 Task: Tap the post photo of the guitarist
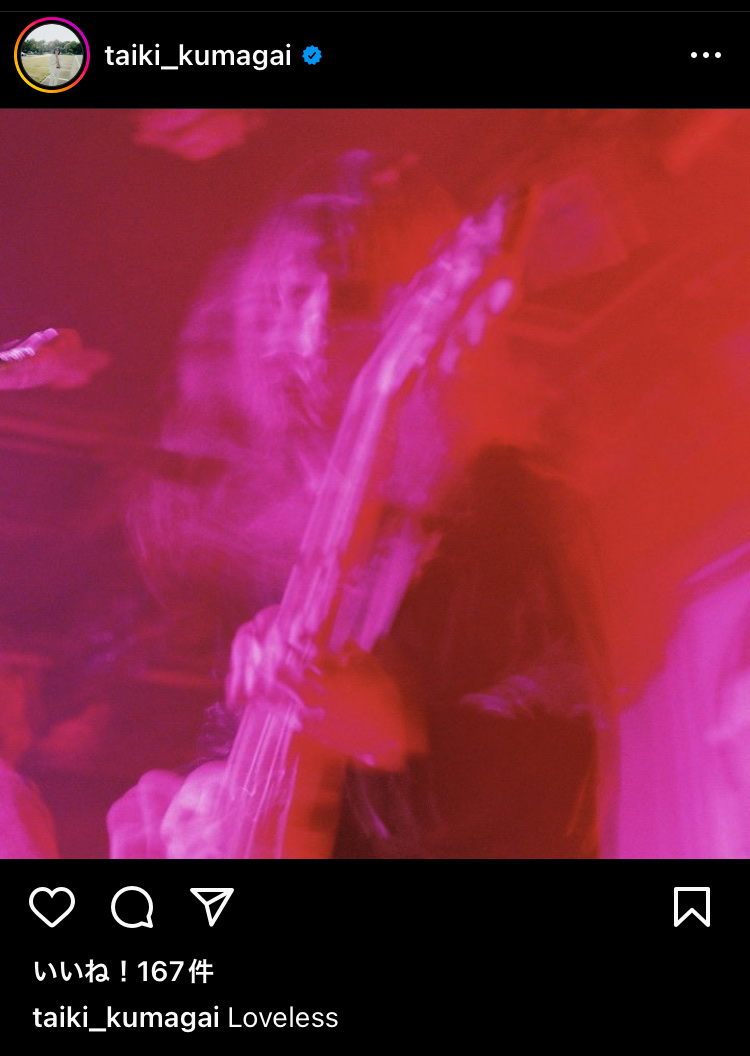point(375,484)
